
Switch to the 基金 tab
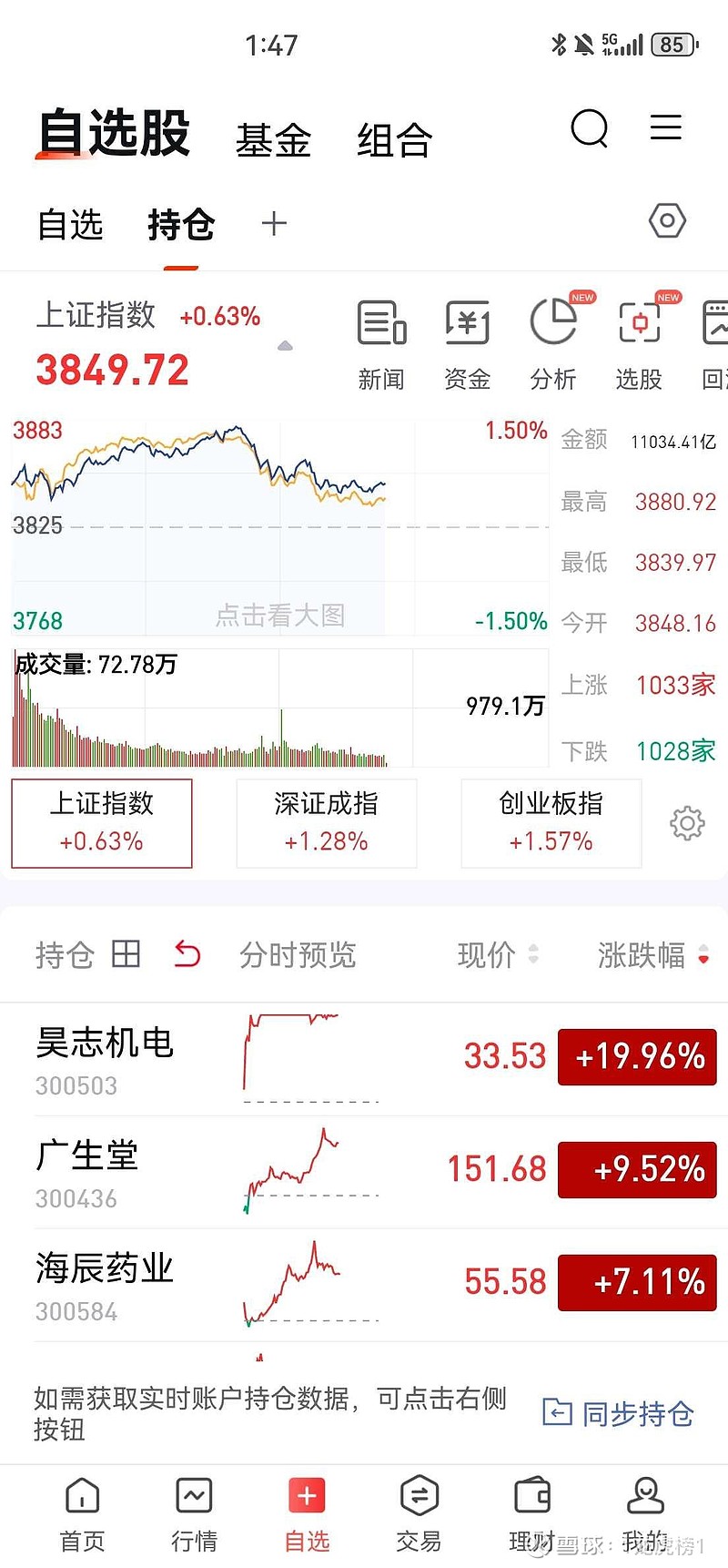point(273,140)
